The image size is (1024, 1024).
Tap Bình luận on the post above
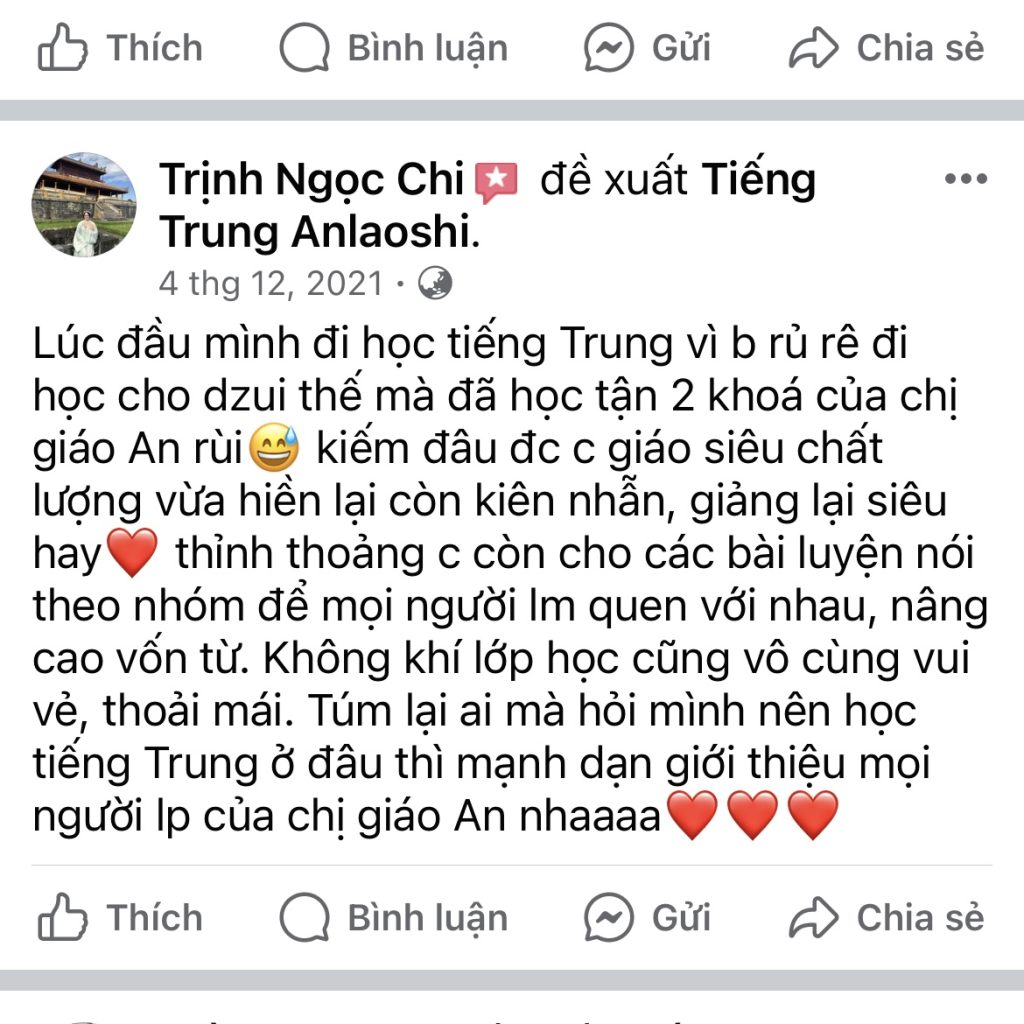tap(394, 48)
